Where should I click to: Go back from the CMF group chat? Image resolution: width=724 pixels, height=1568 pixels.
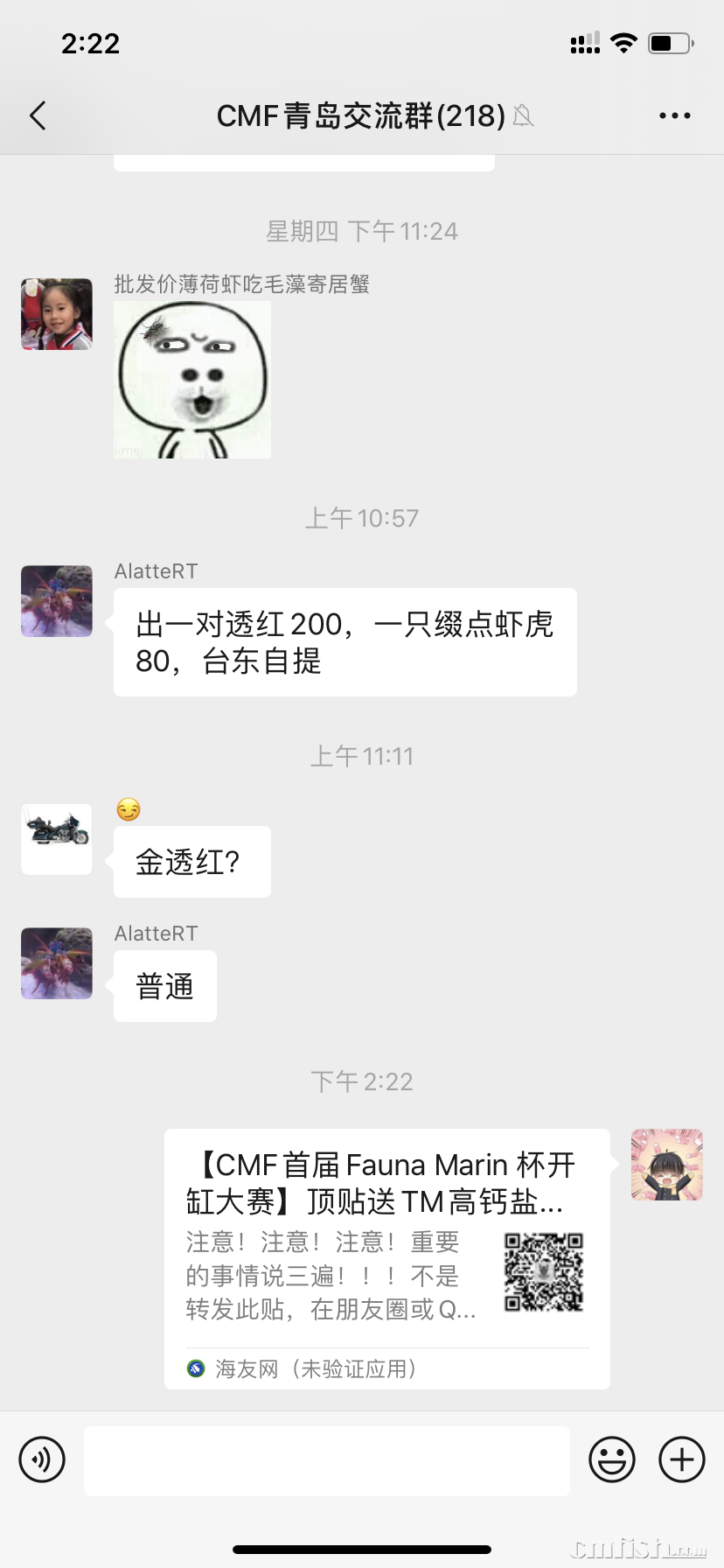point(38,115)
